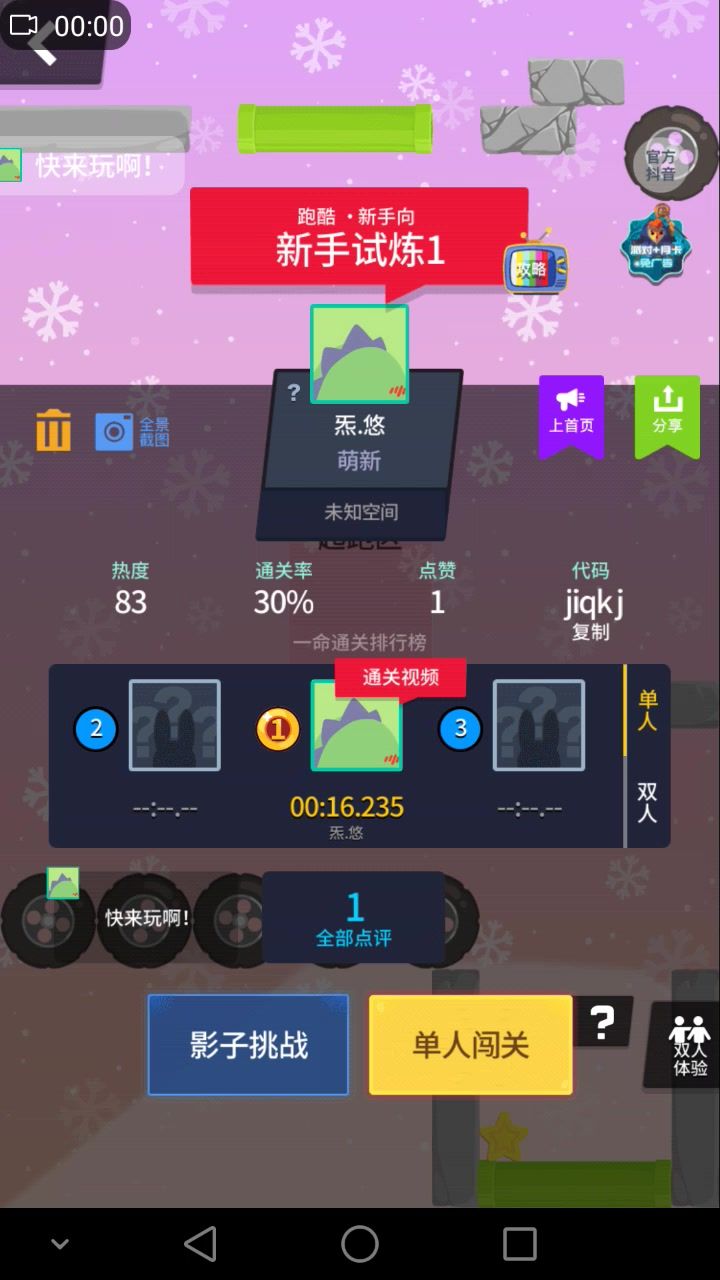Try 双人体验 two-player mode
Viewport: 720px width, 1280px height.
[x=690, y=1046]
